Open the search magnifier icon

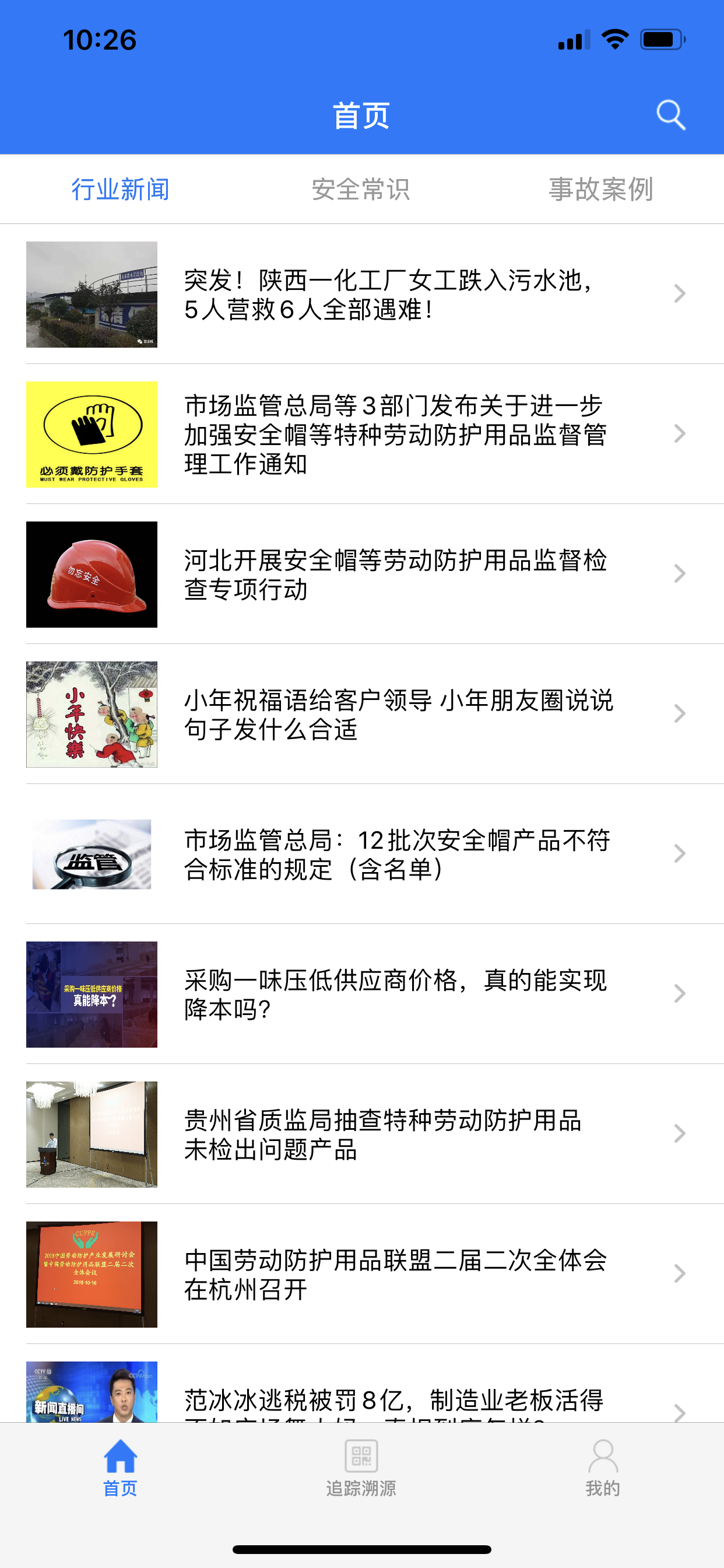pos(670,114)
